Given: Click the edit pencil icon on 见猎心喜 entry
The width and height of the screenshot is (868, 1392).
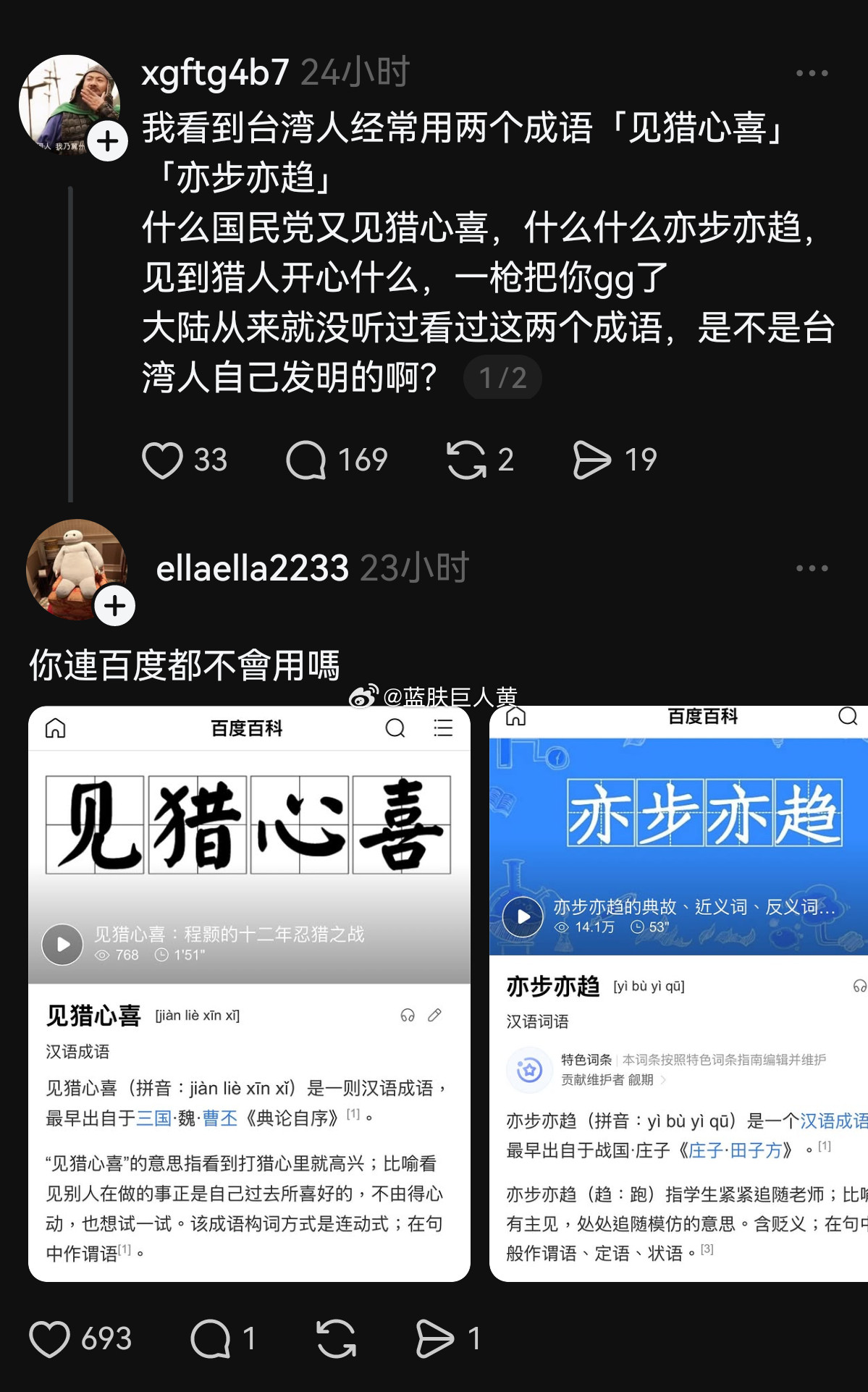Looking at the screenshot, I should (x=435, y=1016).
